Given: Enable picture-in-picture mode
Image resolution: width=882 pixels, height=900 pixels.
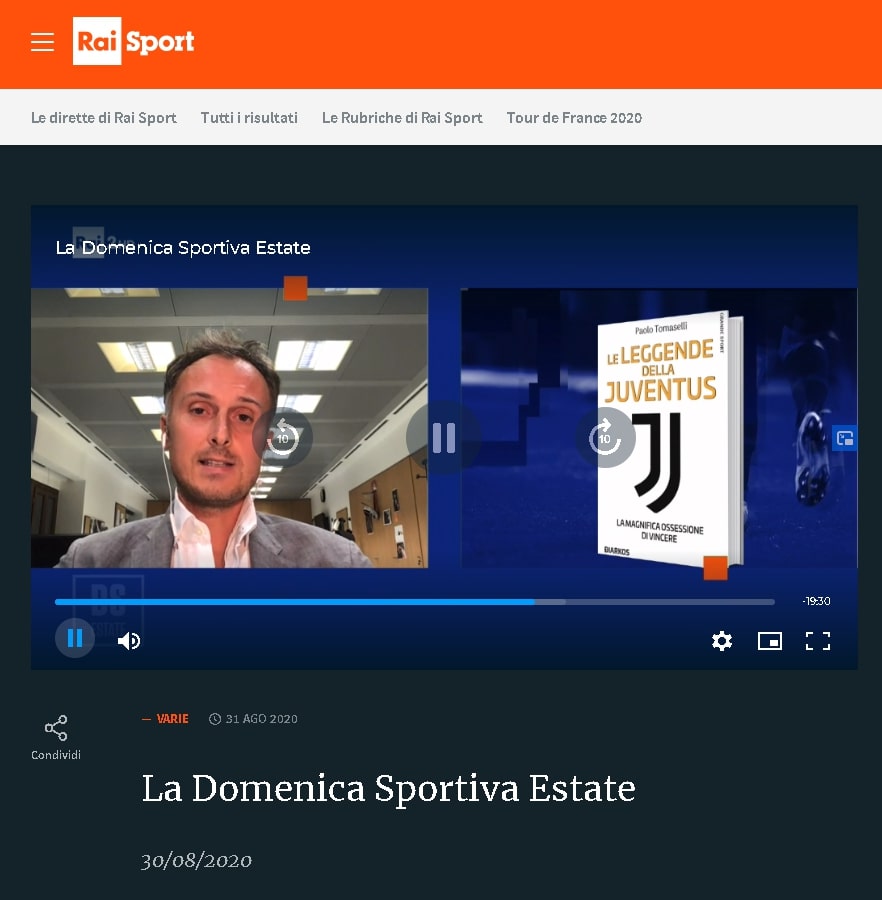Looking at the screenshot, I should tap(770, 641).
